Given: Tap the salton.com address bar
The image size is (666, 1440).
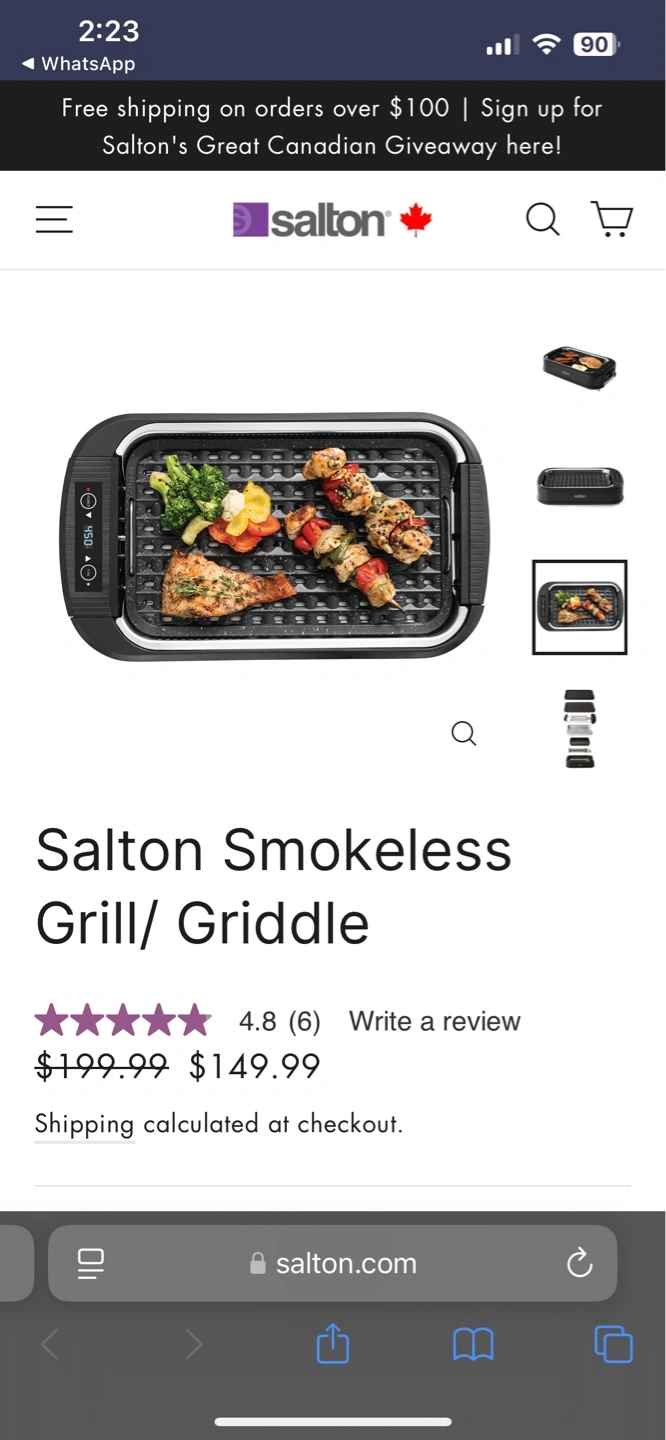Looking at the screenshot, I should [332, 1263].
